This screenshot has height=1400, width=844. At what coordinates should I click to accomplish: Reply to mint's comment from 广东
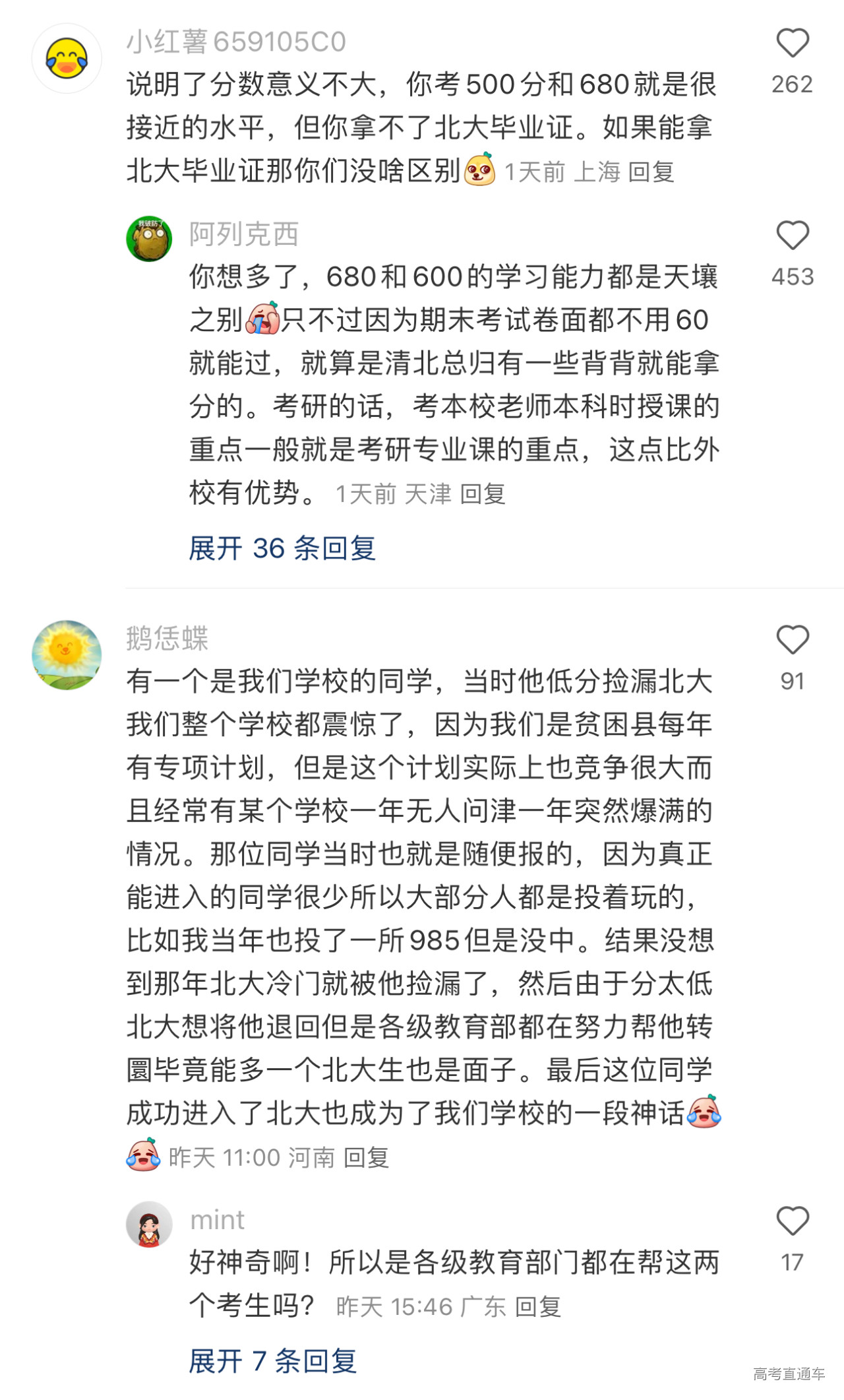pyautogui.click(x=537, y=1307)
